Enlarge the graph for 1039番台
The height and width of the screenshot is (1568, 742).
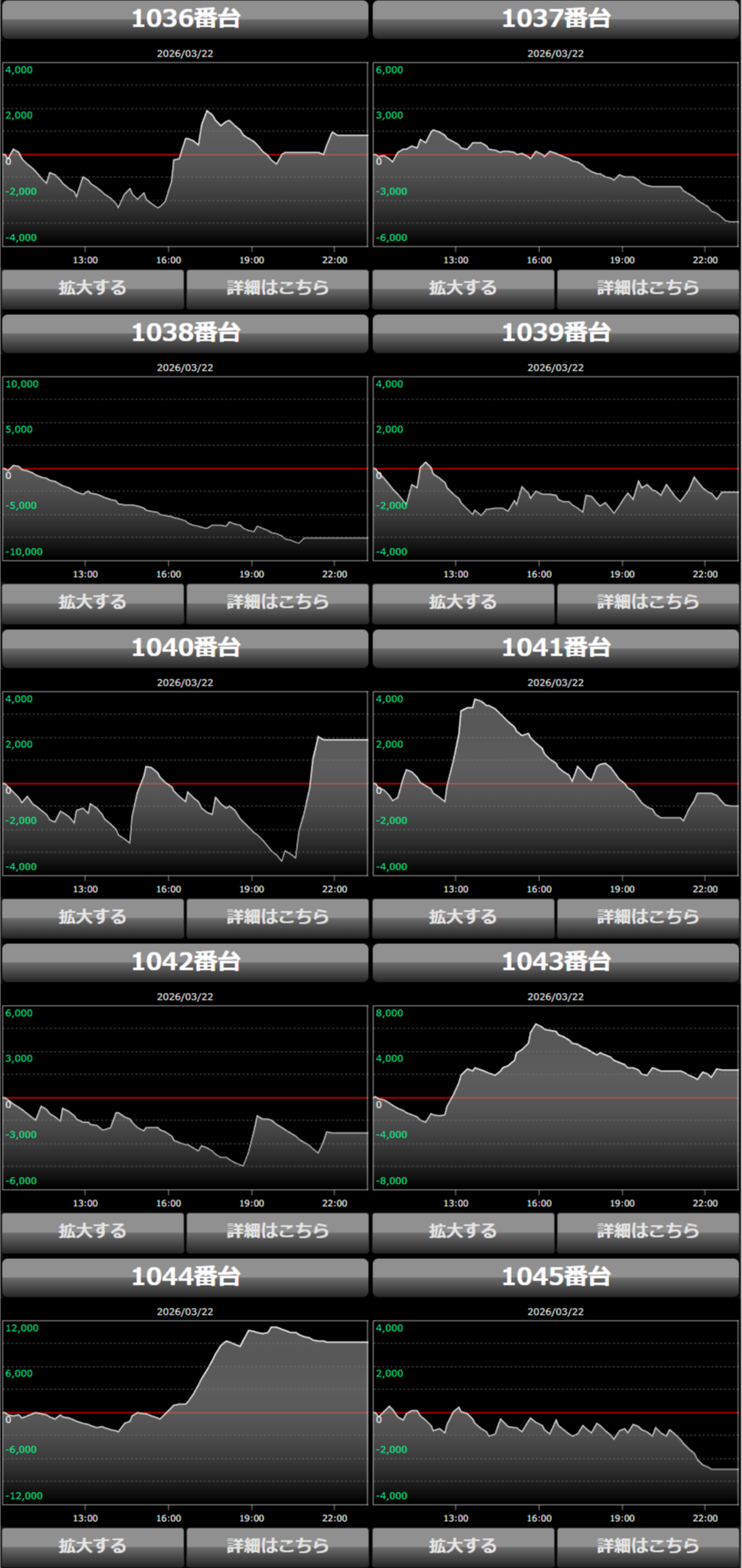[463, 603]
